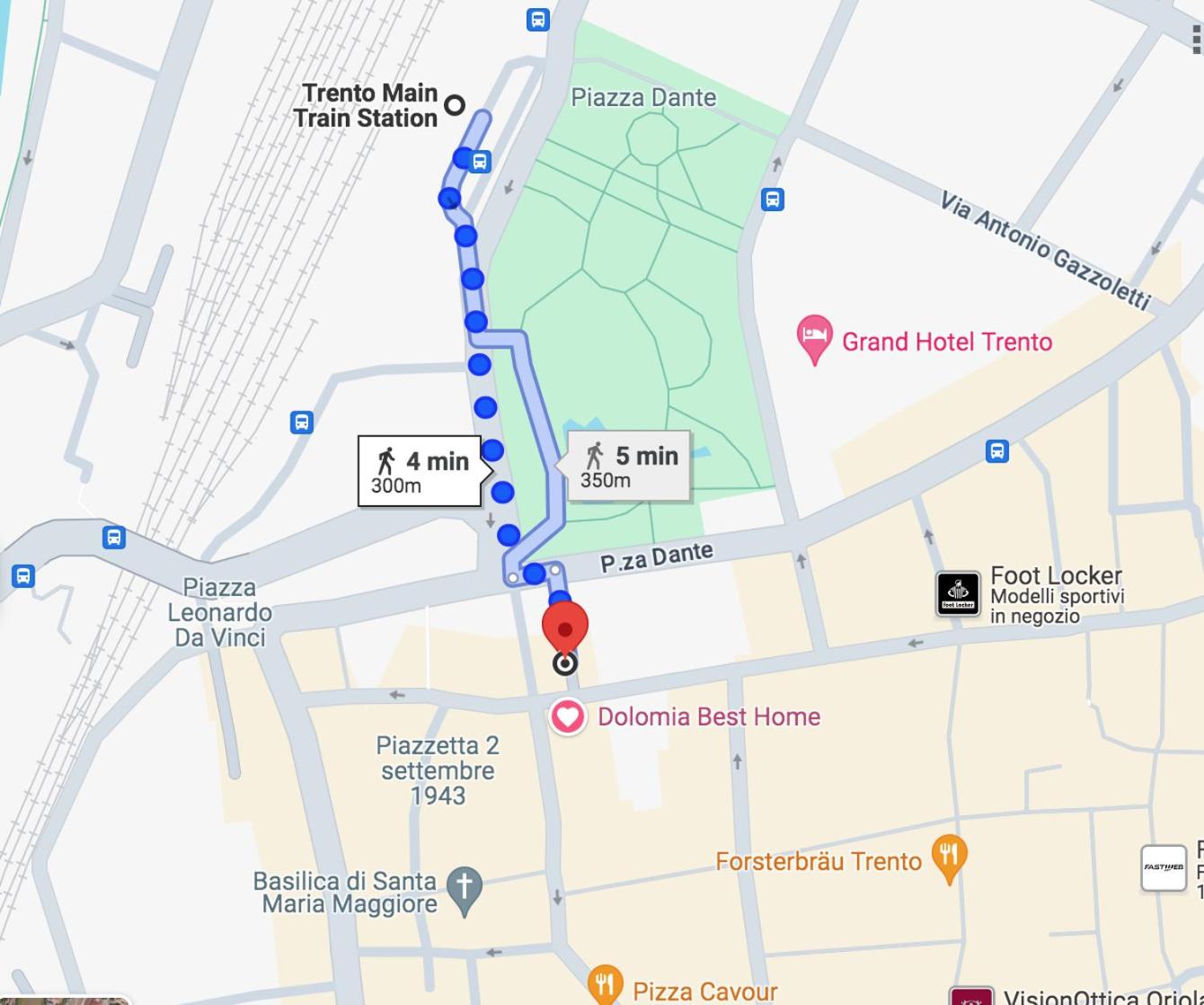
Task: Open the Fastweb store marker
Action: pos(1164,867)
